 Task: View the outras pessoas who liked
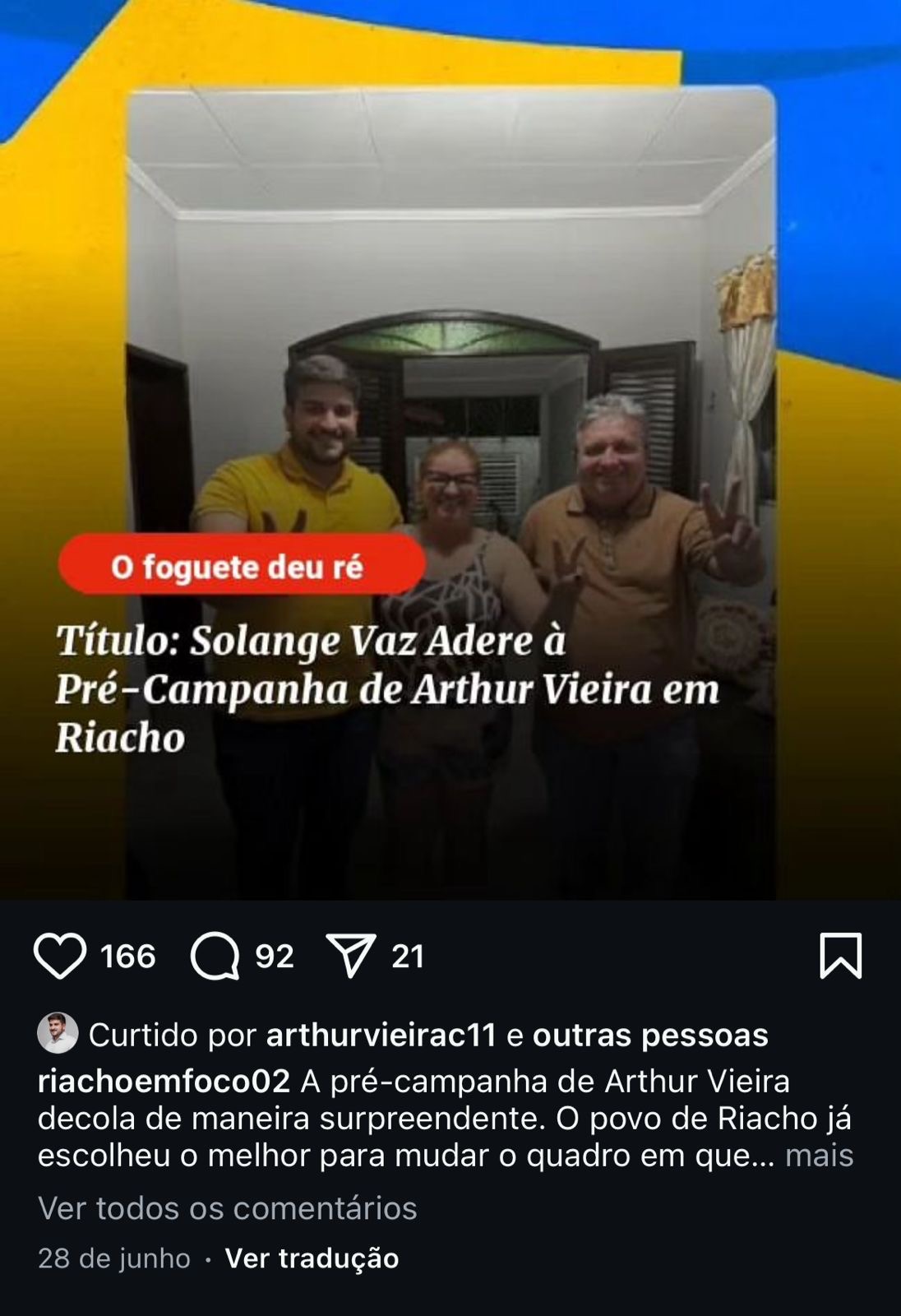(650, 1035)
